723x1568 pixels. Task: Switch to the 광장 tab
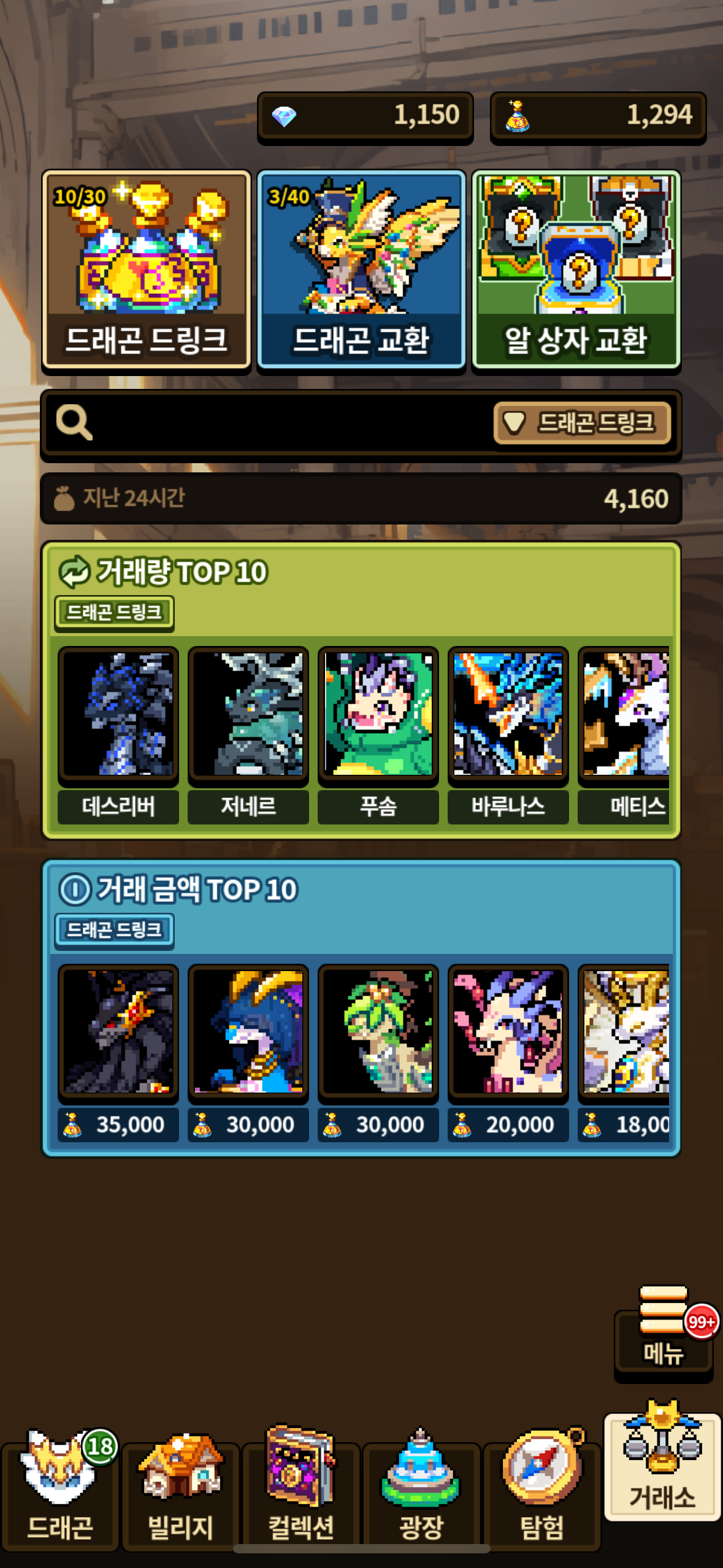tap(421, 1491)
